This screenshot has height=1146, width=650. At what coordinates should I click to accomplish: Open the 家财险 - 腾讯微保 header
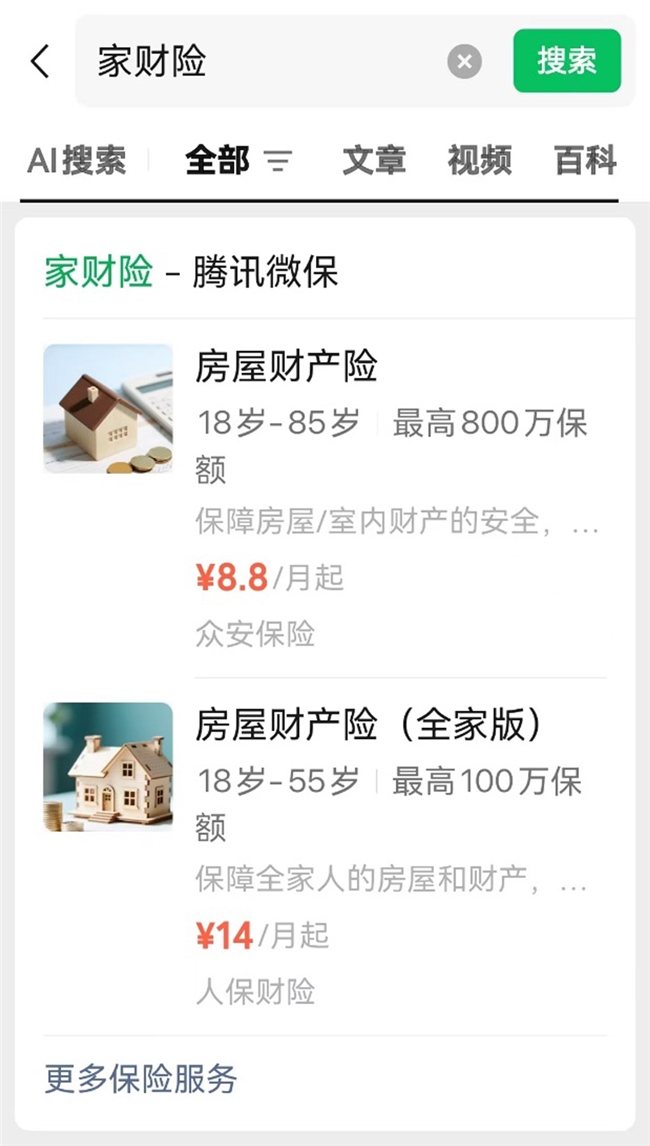tap(192, 272)
